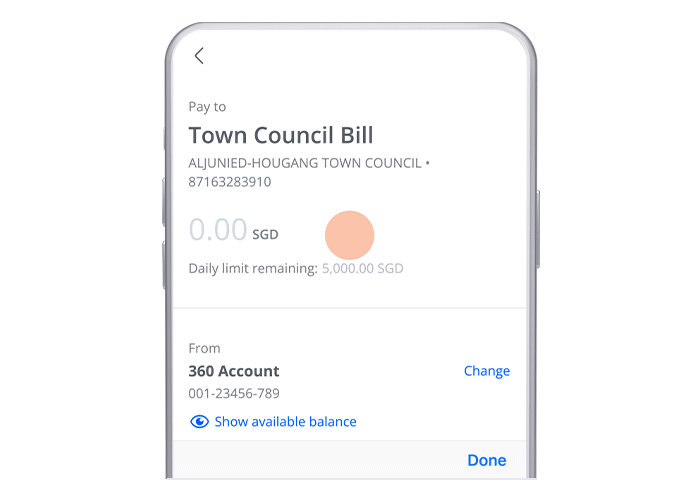Viewport: 700px width, 500px height.
Task: Show available balance
Action: (x=284, y=422)
